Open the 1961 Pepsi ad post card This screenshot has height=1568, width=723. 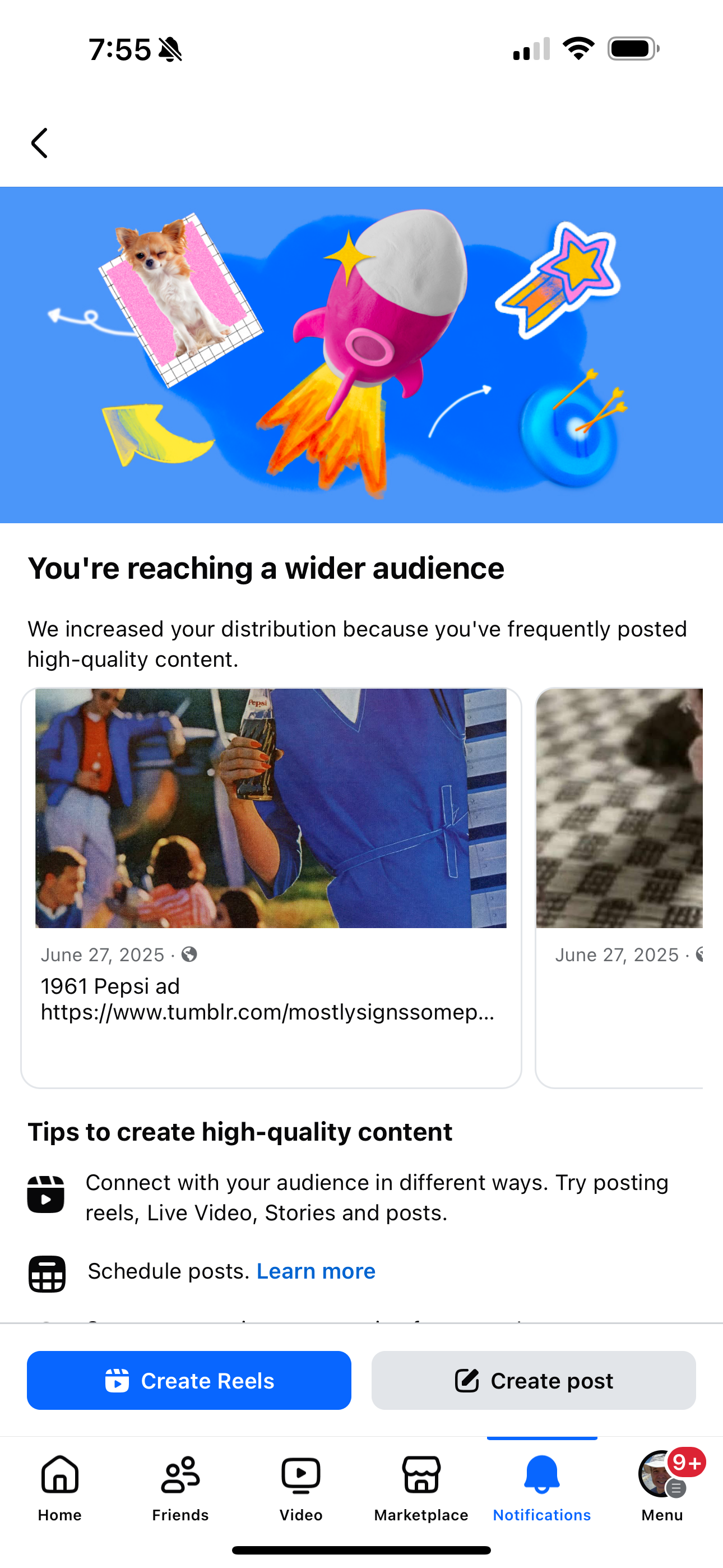point(271,888)
